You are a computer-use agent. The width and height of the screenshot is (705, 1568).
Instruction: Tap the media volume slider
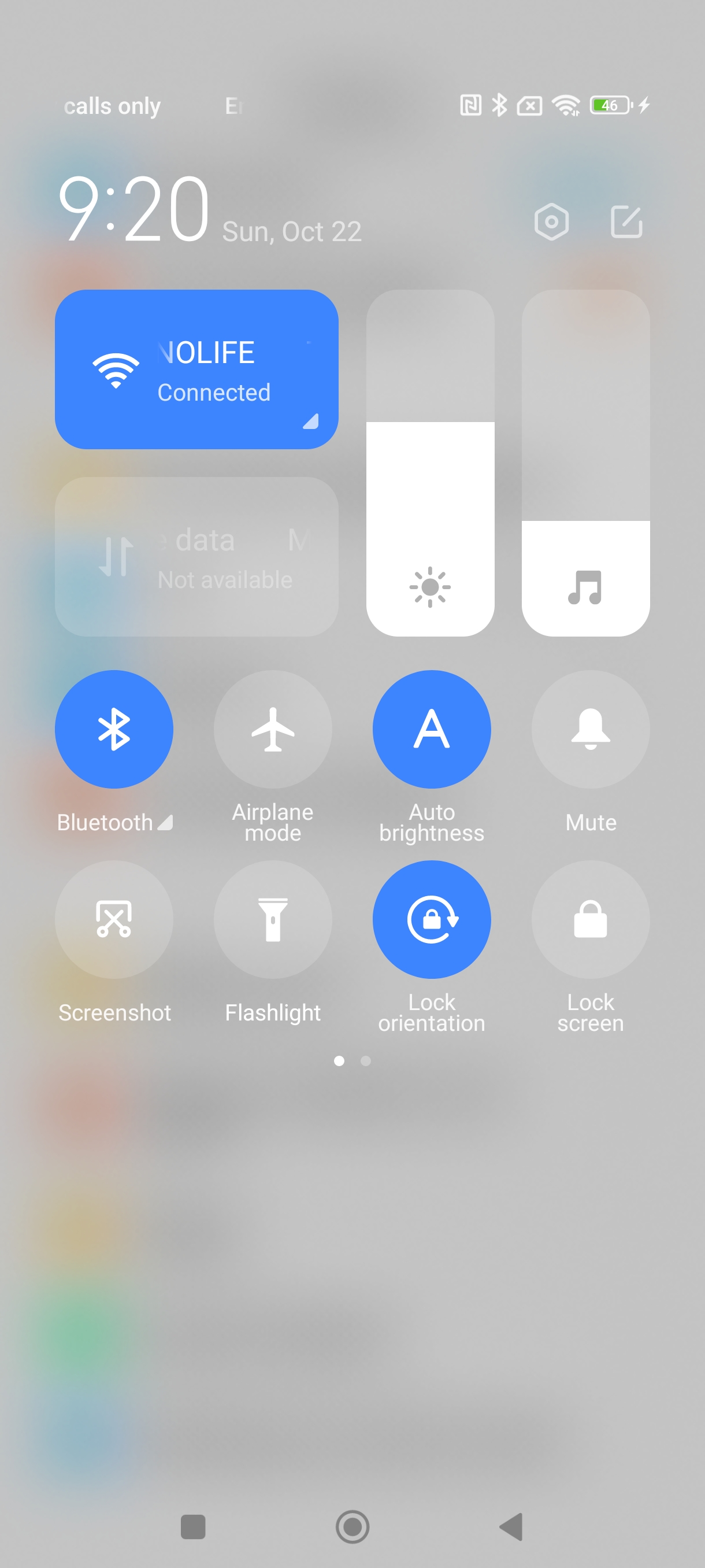tap(585, 463)
